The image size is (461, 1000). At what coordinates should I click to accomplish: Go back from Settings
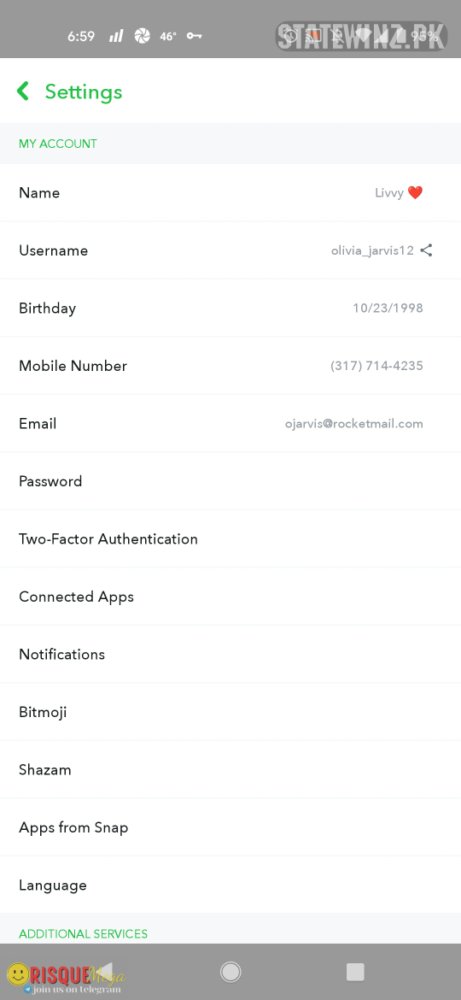pos(23,91)
